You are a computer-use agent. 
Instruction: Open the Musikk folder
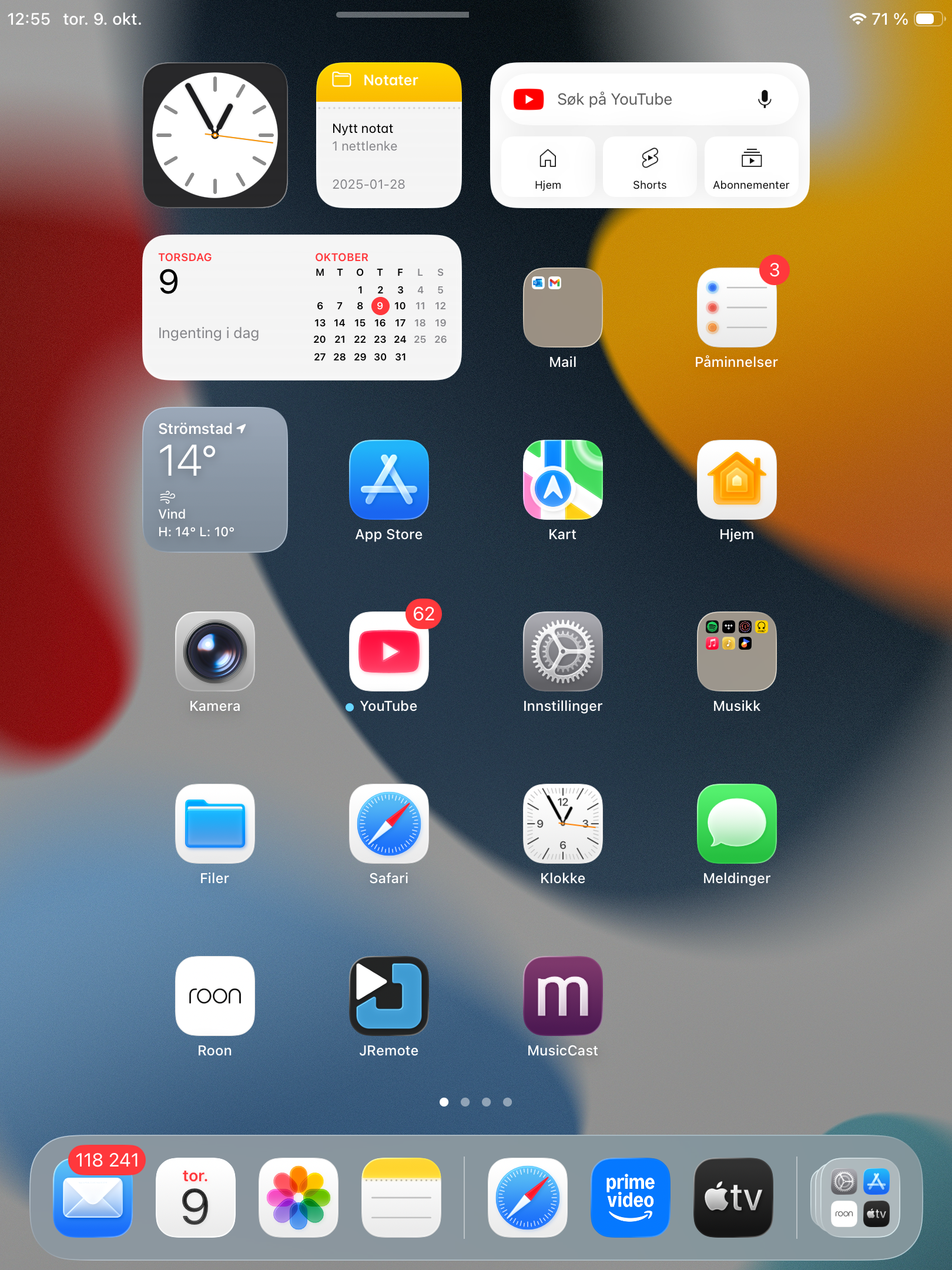pyautogui.click(x=736, y=651)
